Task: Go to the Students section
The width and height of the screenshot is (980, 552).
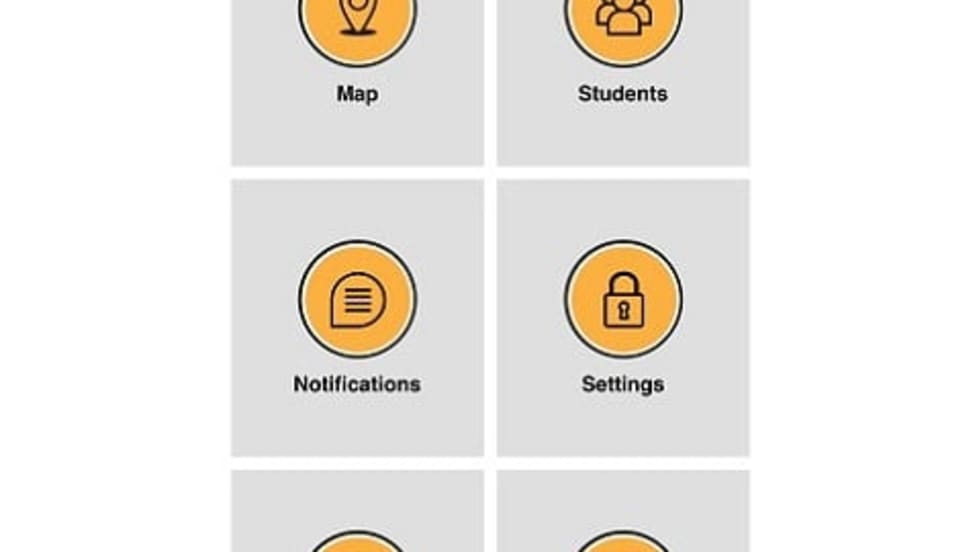Action: click(x=622, y=60)
